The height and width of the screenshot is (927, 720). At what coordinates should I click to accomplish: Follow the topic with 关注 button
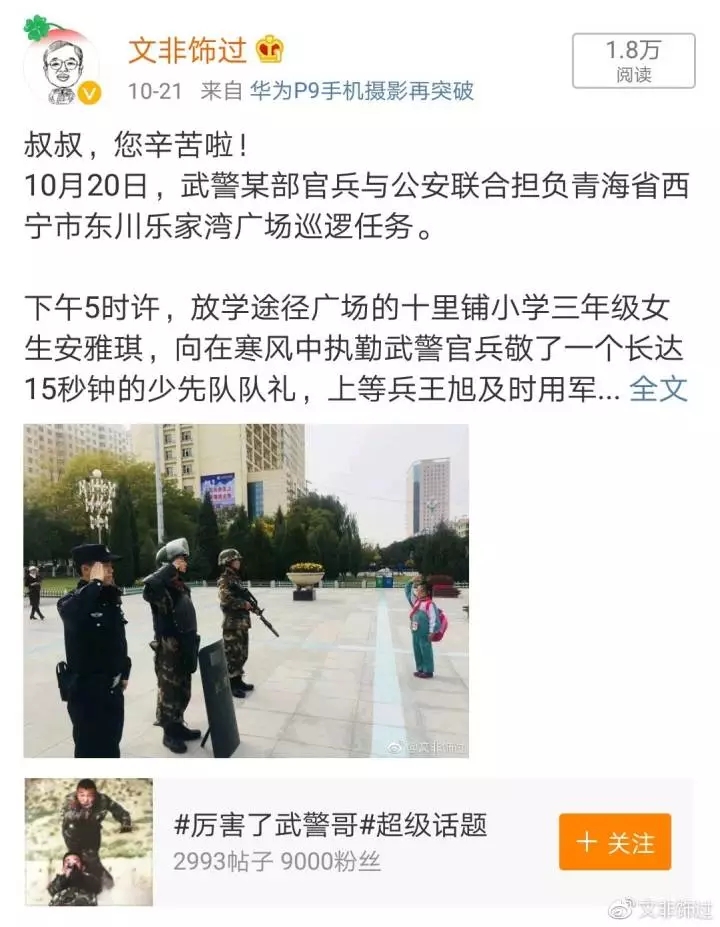[615, 842]
